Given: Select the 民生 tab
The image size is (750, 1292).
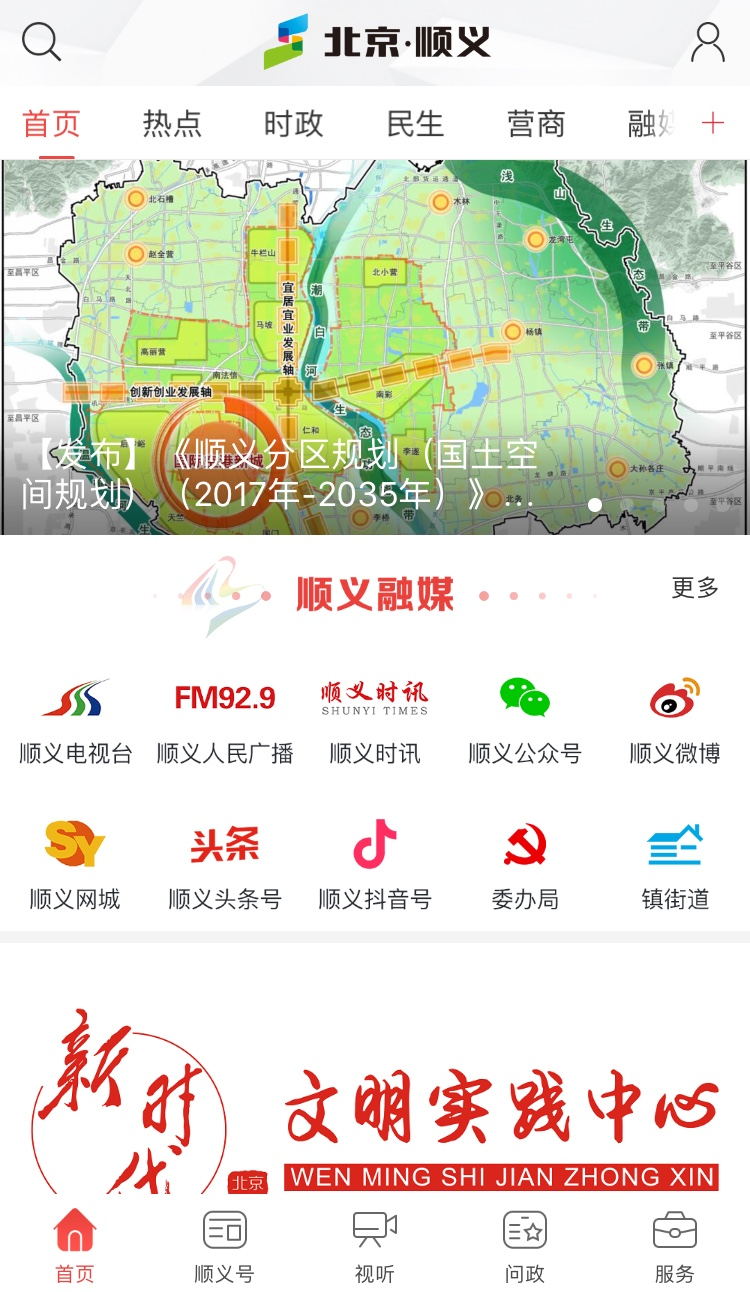Looking at the screenshot, I should pos(415,124).
